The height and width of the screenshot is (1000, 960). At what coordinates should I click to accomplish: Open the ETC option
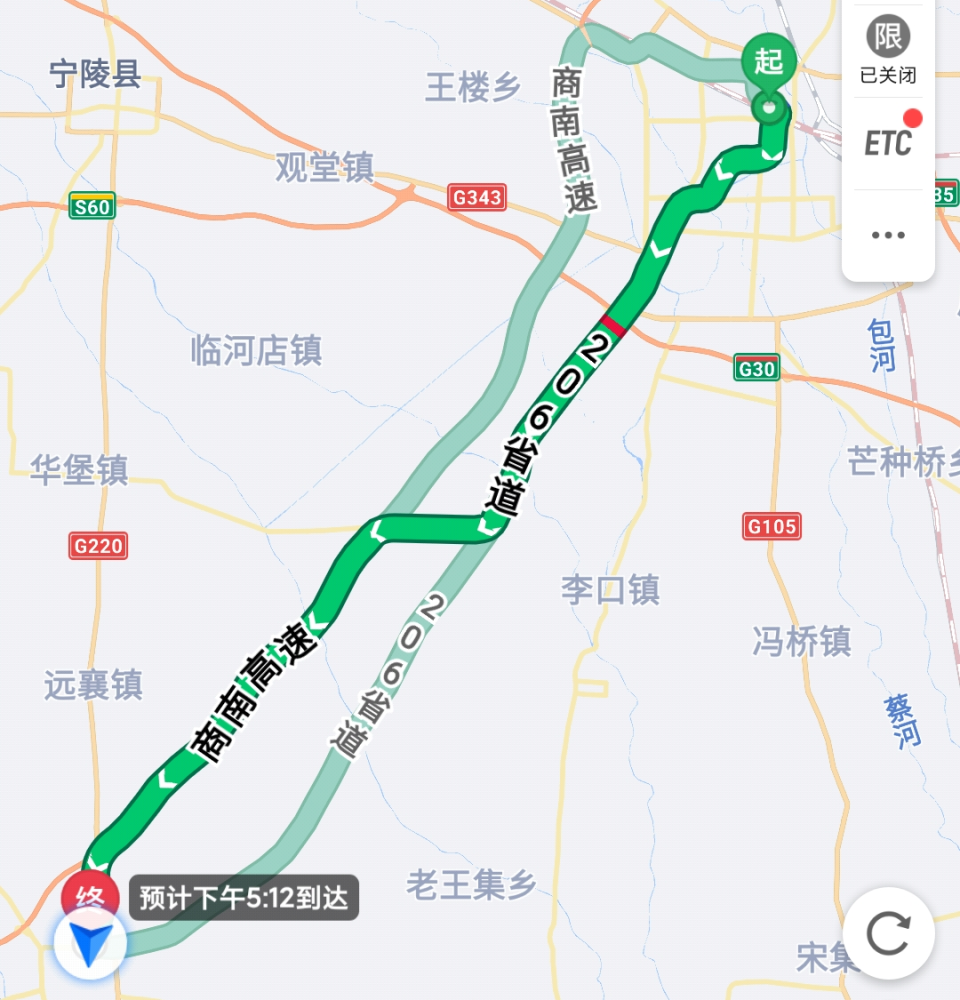[888, 142]
